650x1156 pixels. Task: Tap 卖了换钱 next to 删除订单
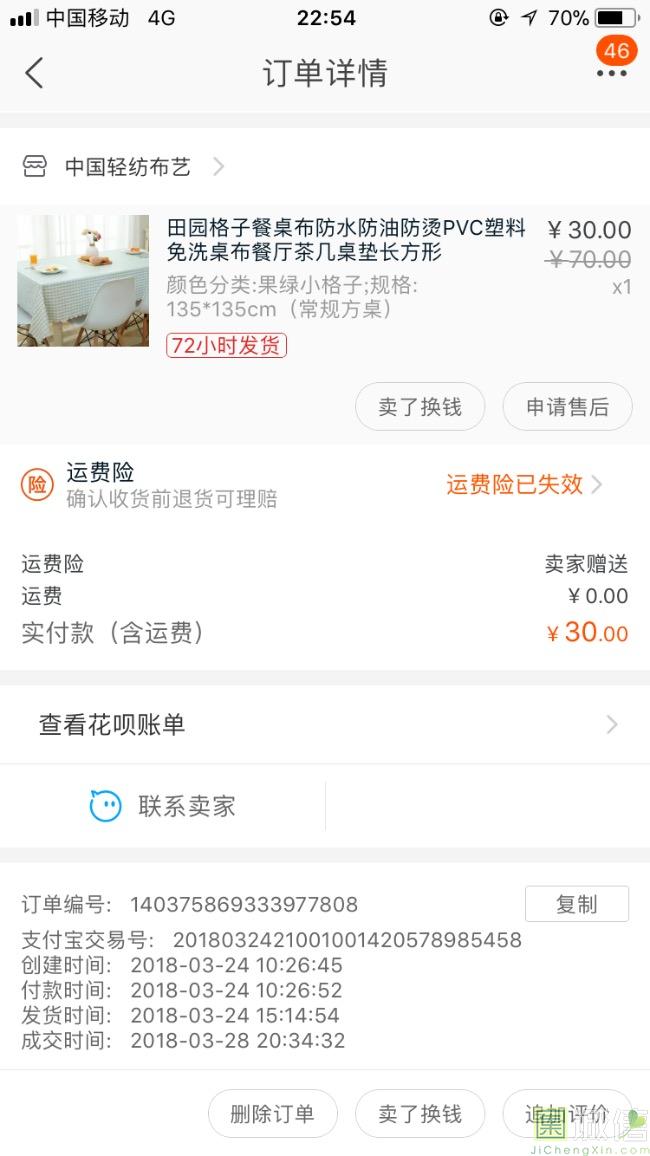pyautogui.click(x=420, y=1114)
